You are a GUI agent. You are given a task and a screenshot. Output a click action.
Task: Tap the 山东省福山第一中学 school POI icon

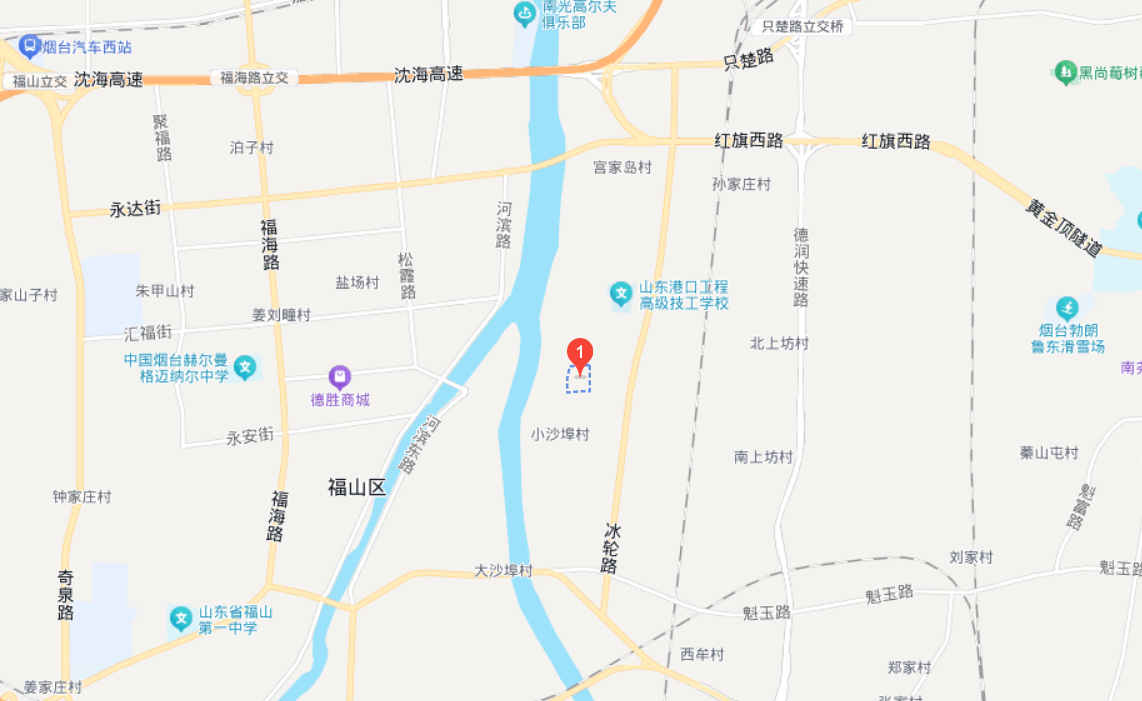tap(181, 619)
